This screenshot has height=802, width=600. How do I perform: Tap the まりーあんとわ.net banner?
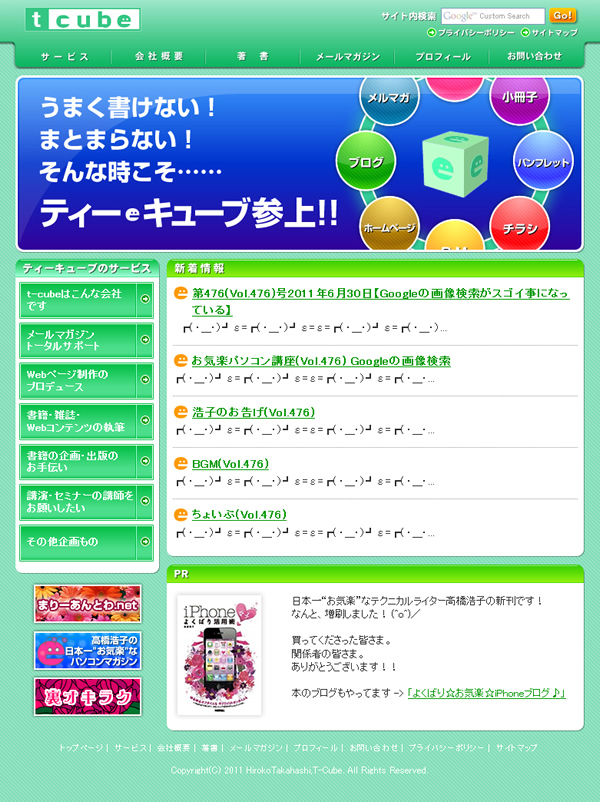[87, 604]
